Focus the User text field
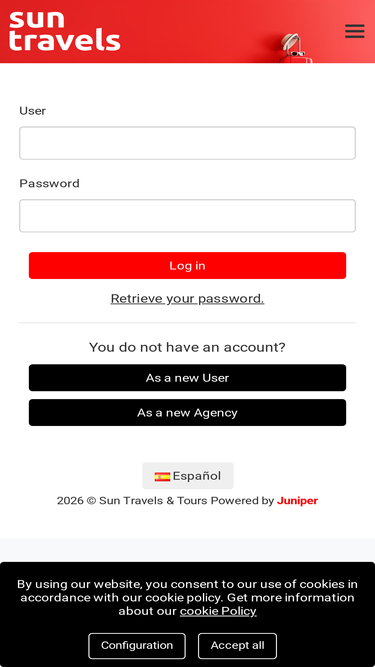375x667 pixels. click(x=188, y=143)
